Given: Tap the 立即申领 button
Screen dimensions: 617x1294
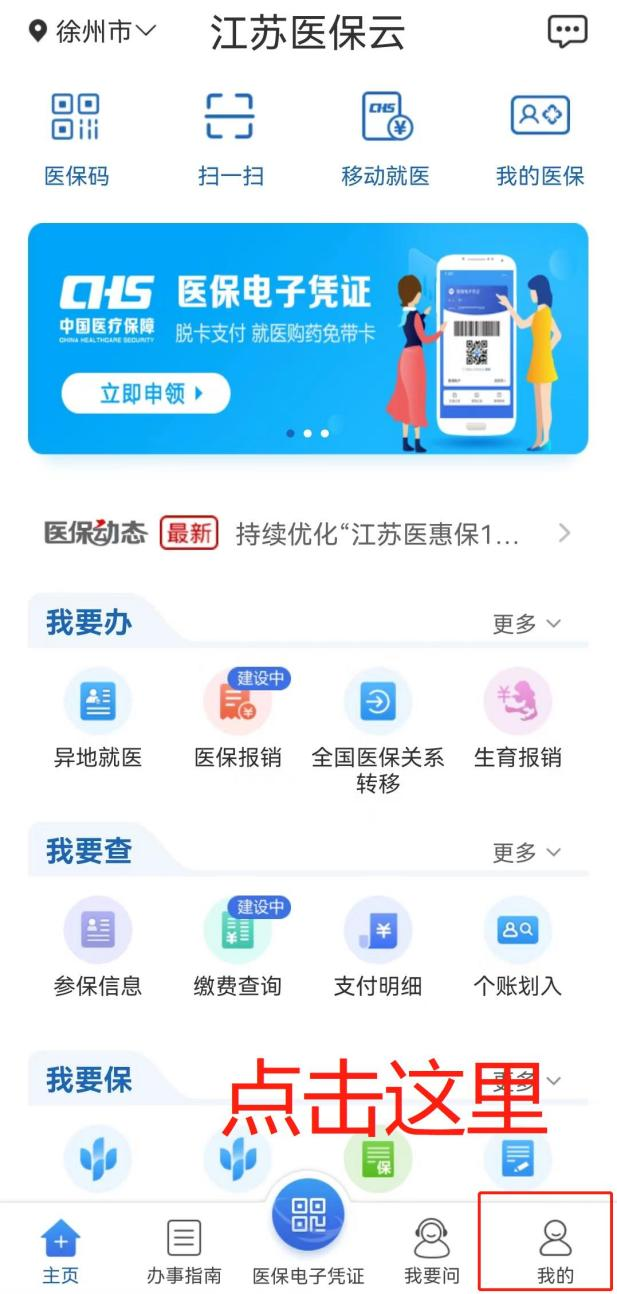Looking at the screenshot, I should (x=146, y=393).
